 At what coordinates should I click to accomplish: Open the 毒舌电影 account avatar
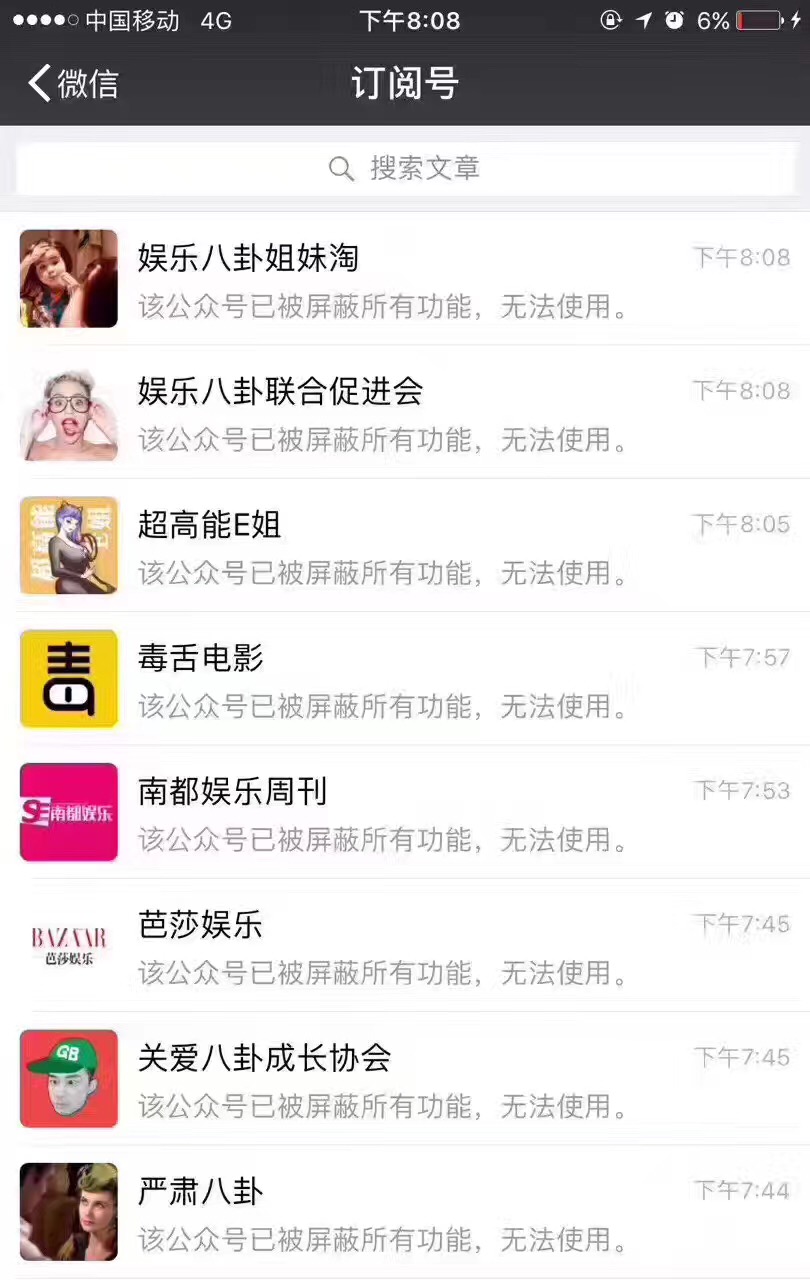click(x=68, y=679)
